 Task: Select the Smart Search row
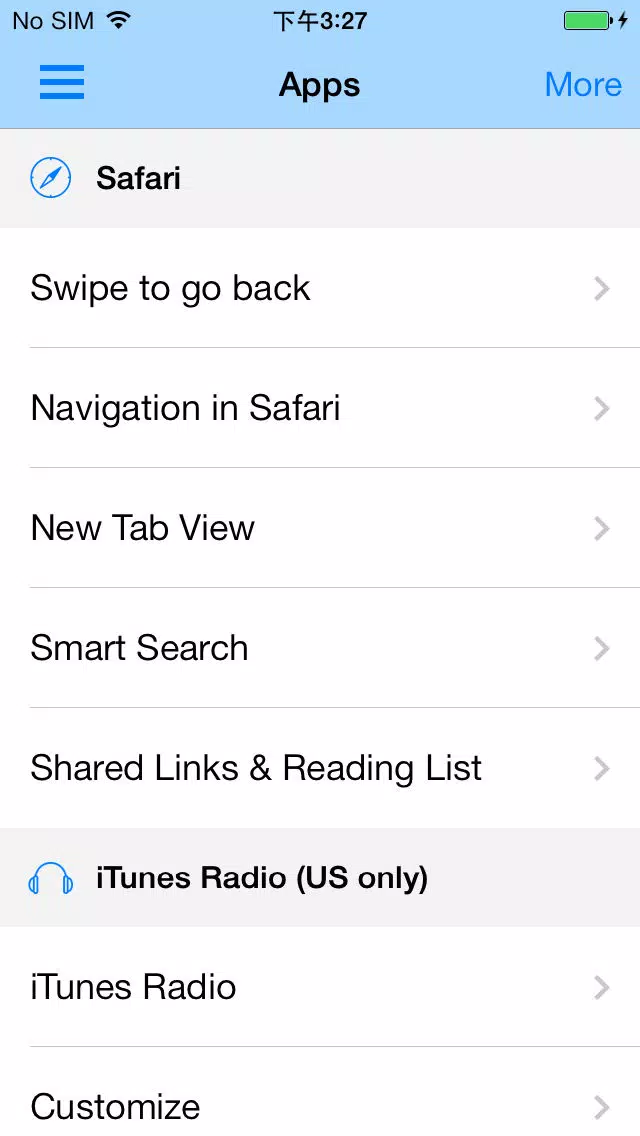tap(320, 648)
